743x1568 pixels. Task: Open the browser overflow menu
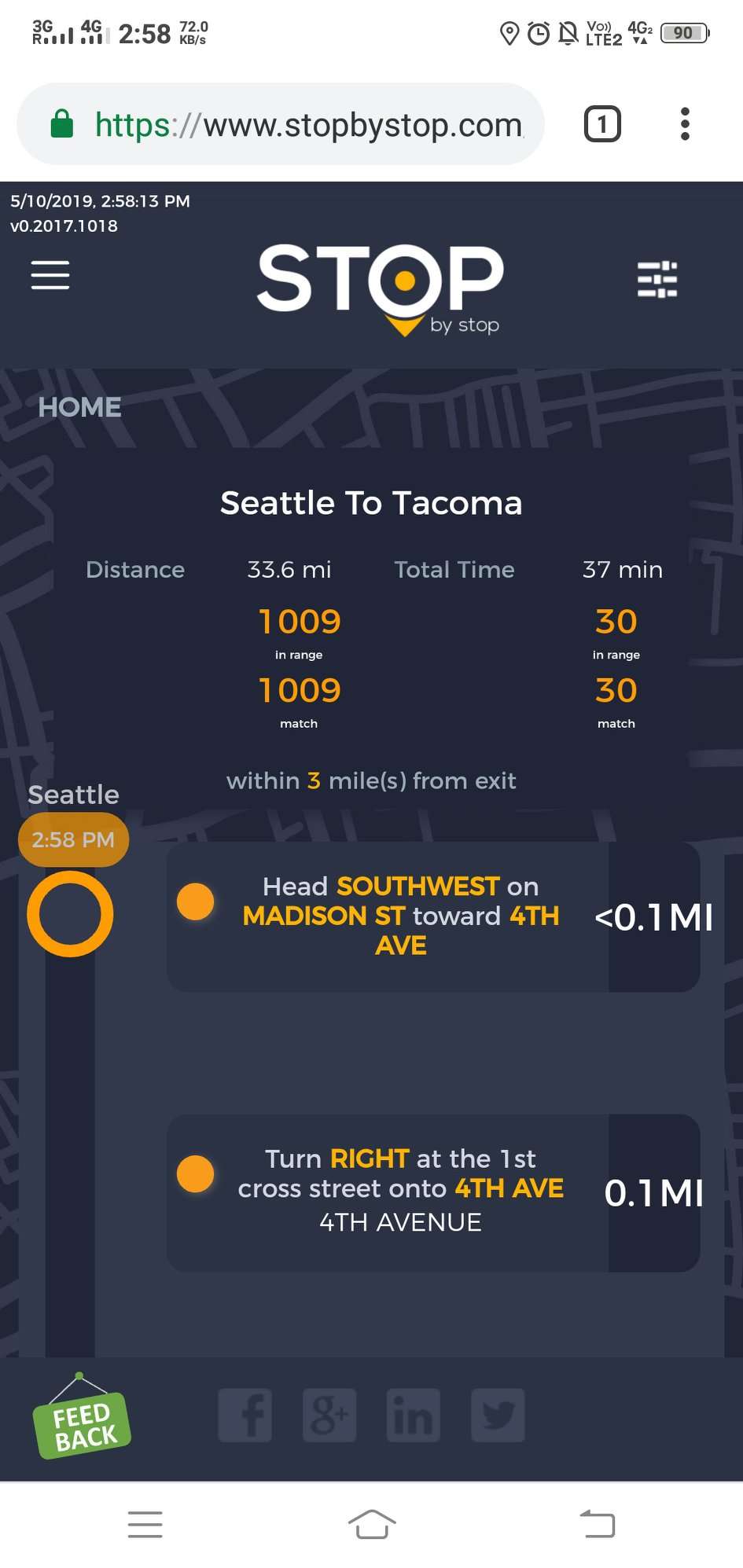point(685,124)
